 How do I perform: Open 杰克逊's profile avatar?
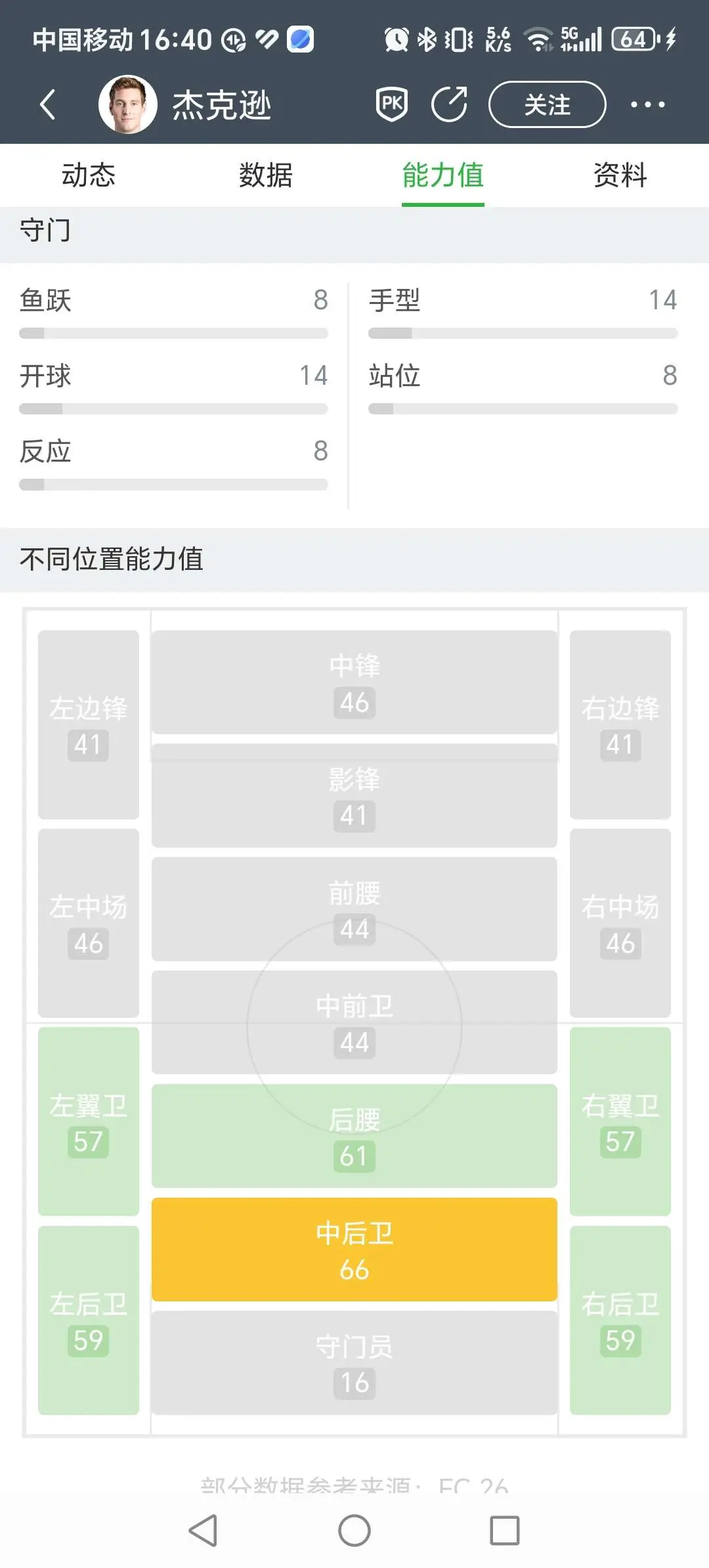(128, 104)
